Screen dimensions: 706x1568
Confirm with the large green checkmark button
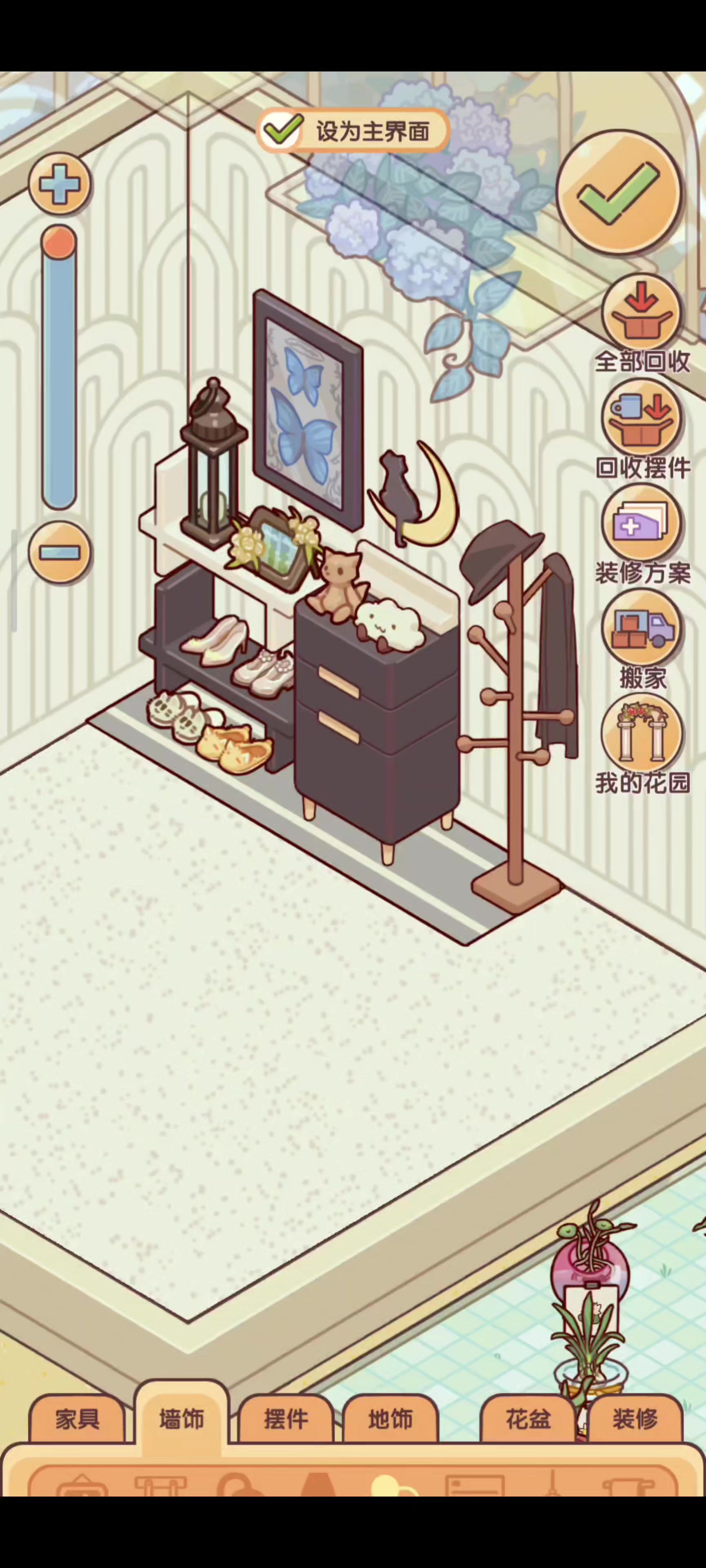618,194
